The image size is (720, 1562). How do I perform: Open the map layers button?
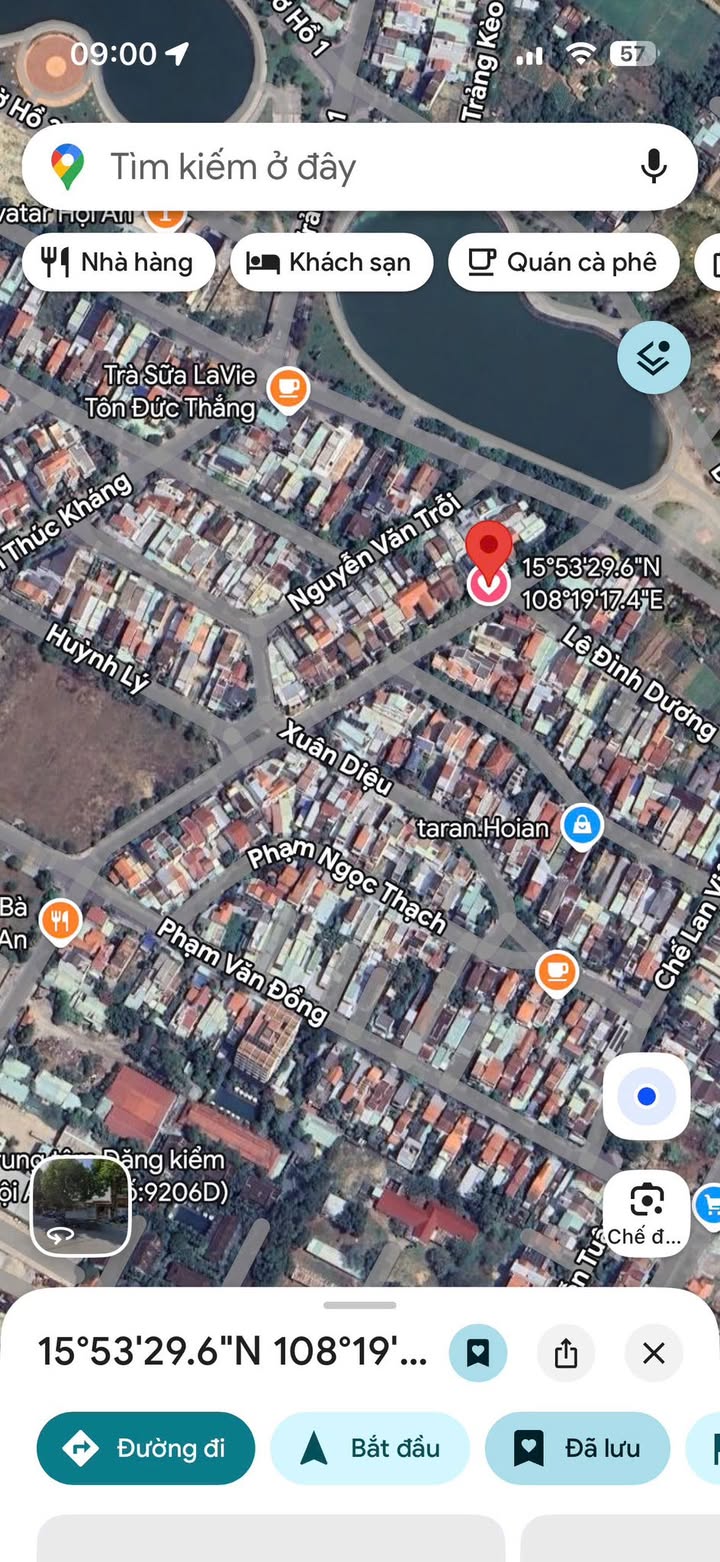click(653, 357)
